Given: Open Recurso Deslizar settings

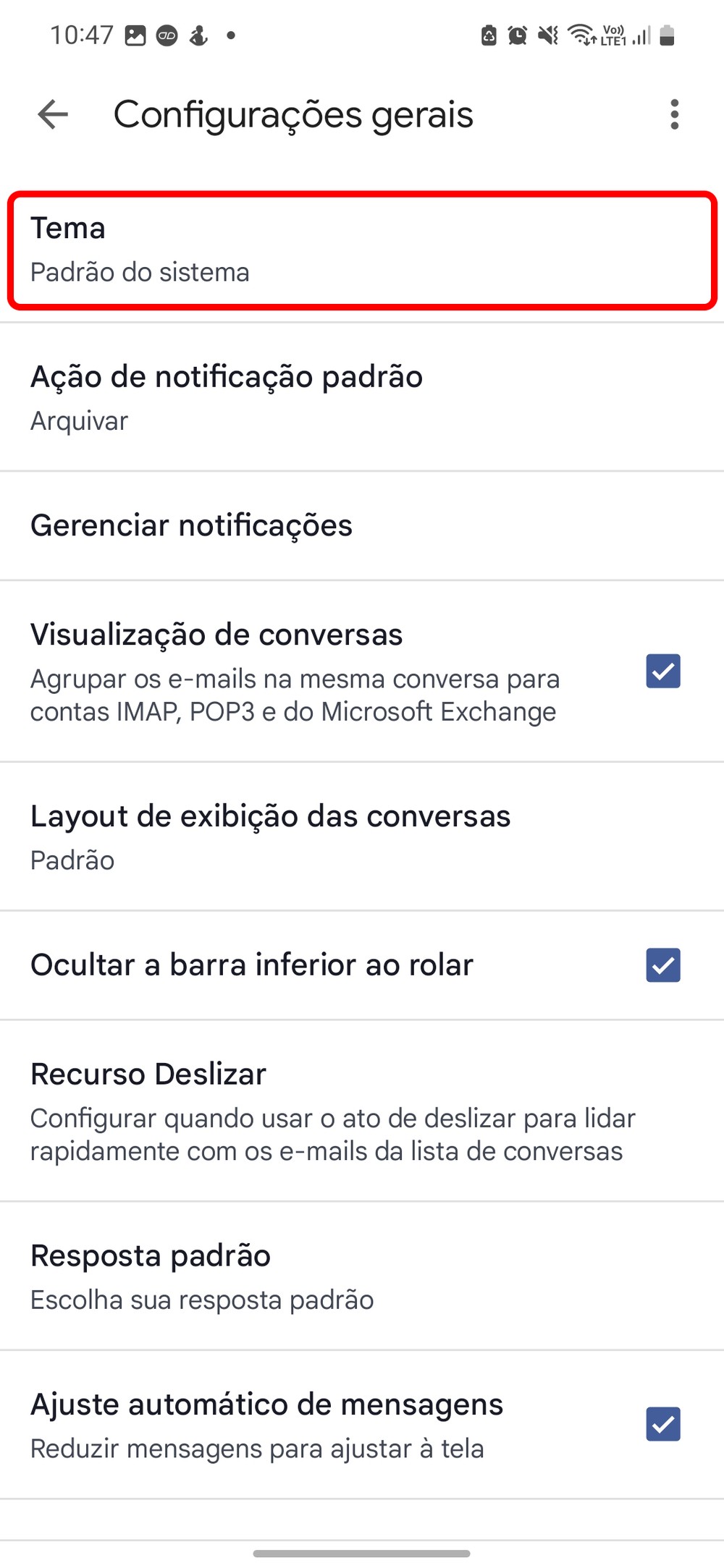Looking at the screenshot, I should pos(362,1111).
